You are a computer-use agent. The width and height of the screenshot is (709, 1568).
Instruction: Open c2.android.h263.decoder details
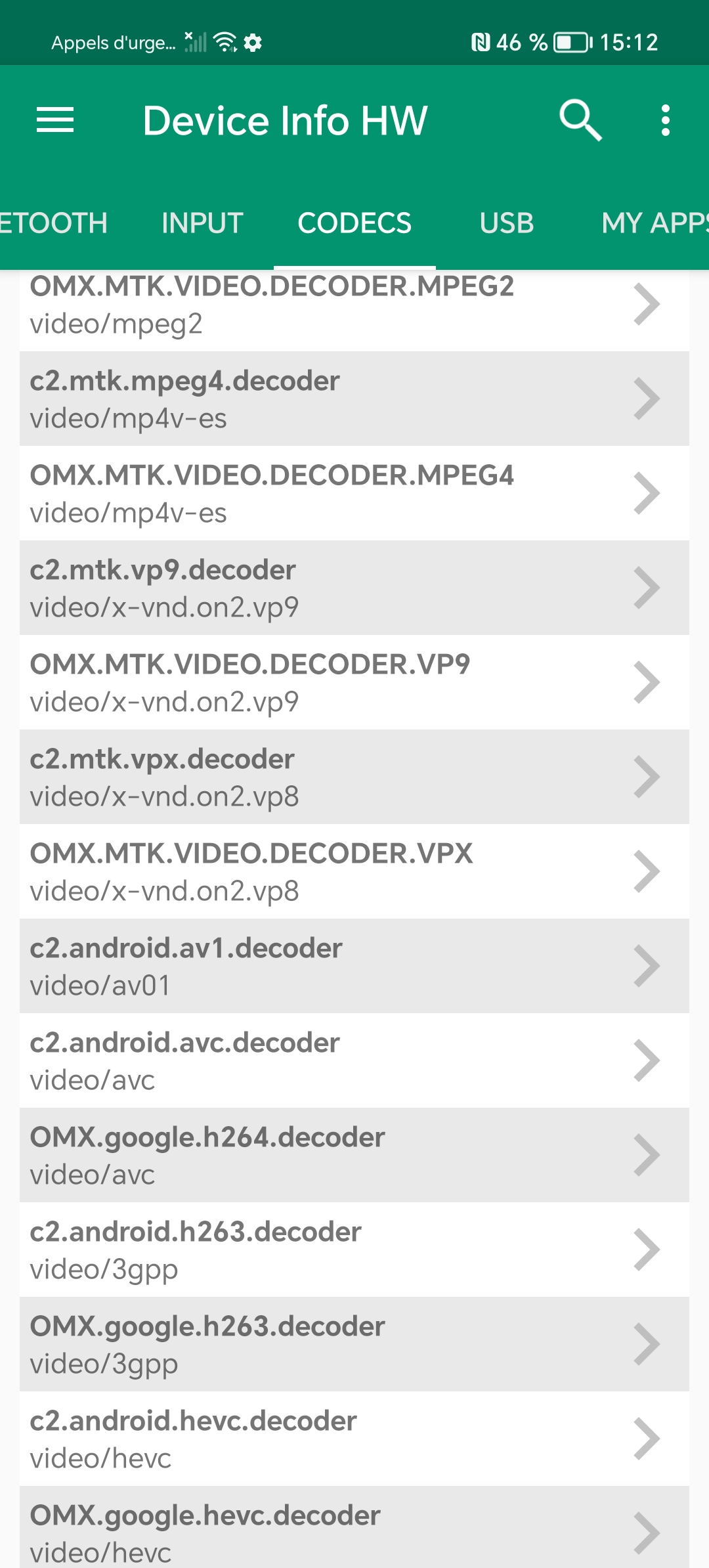354,1250
